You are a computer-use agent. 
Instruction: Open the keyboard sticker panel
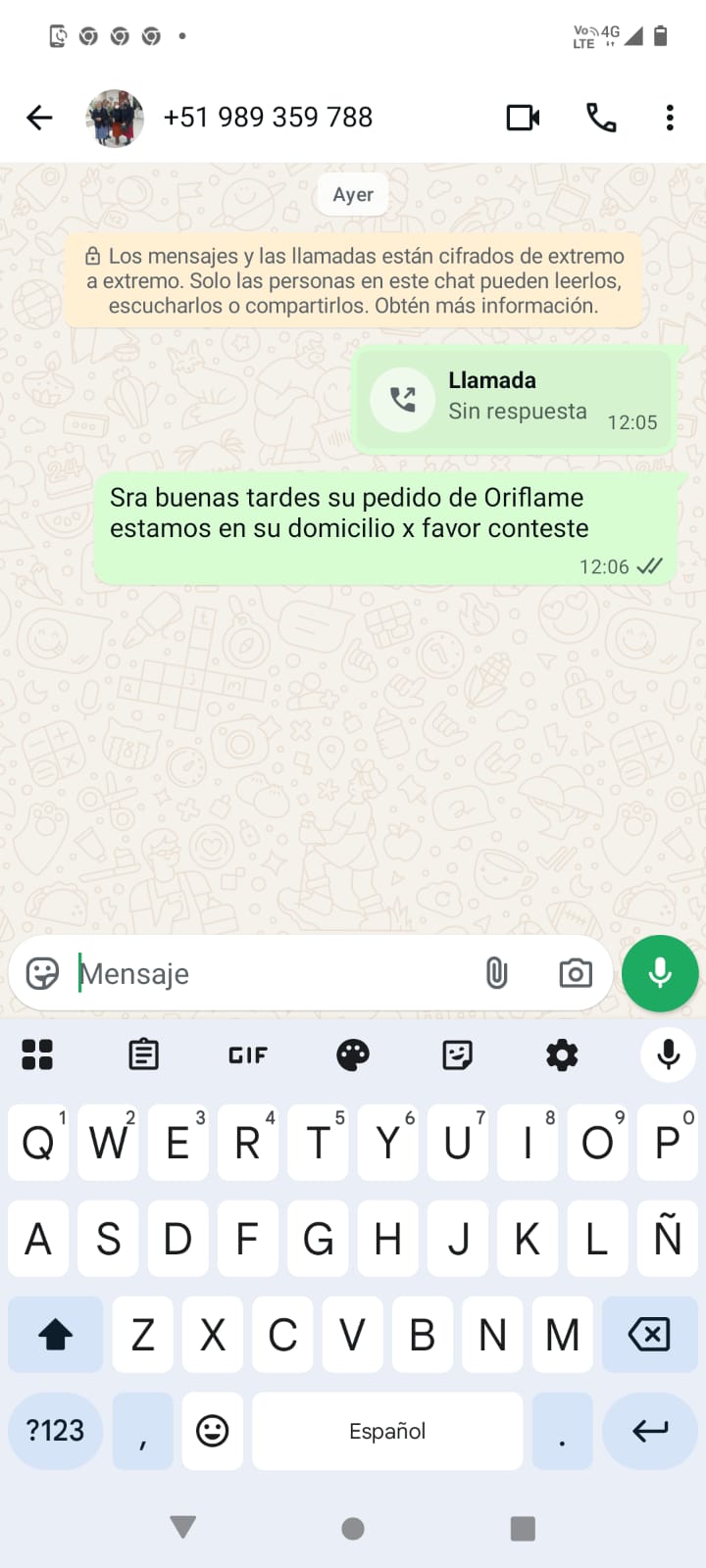tap(457, 1054)
